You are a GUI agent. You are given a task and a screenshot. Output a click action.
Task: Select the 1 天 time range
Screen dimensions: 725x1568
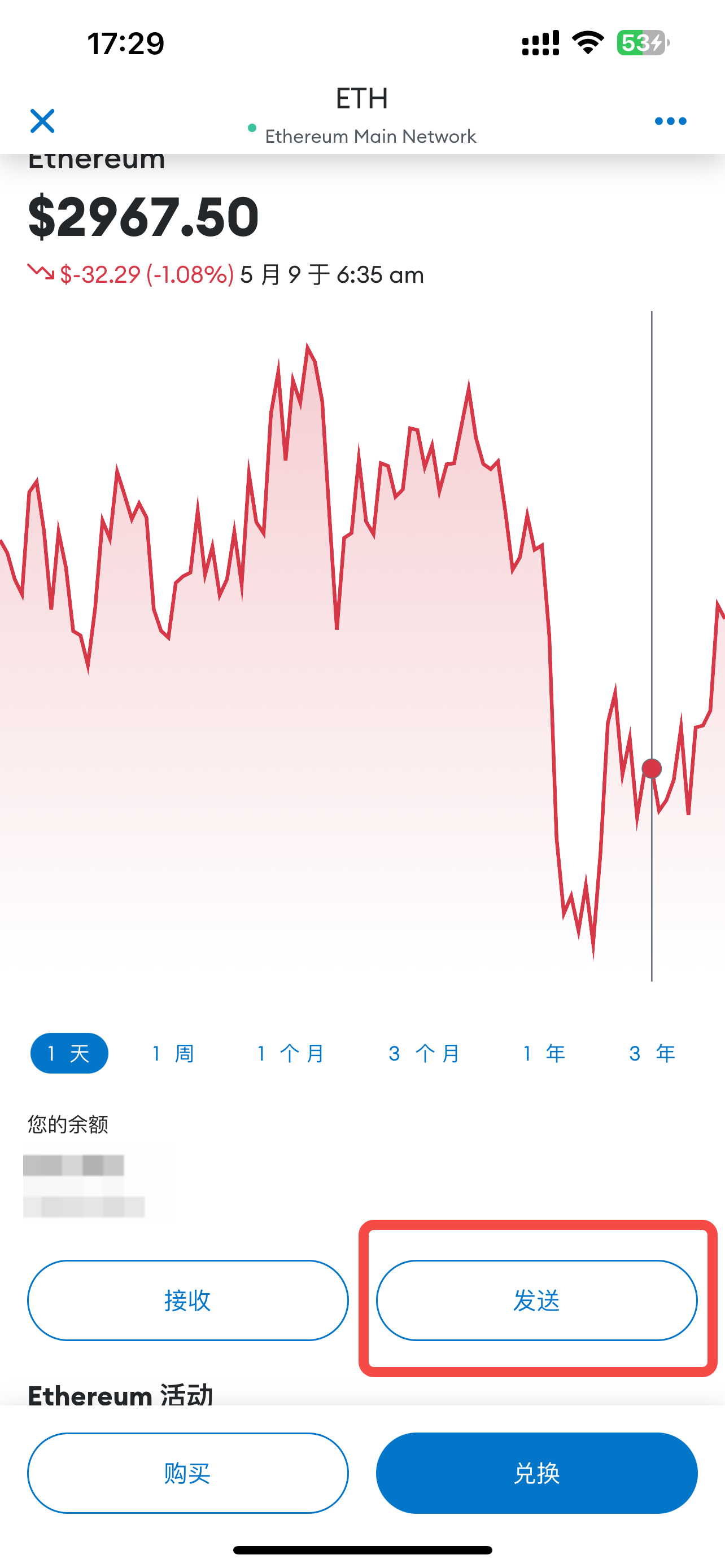[69, 1053]
